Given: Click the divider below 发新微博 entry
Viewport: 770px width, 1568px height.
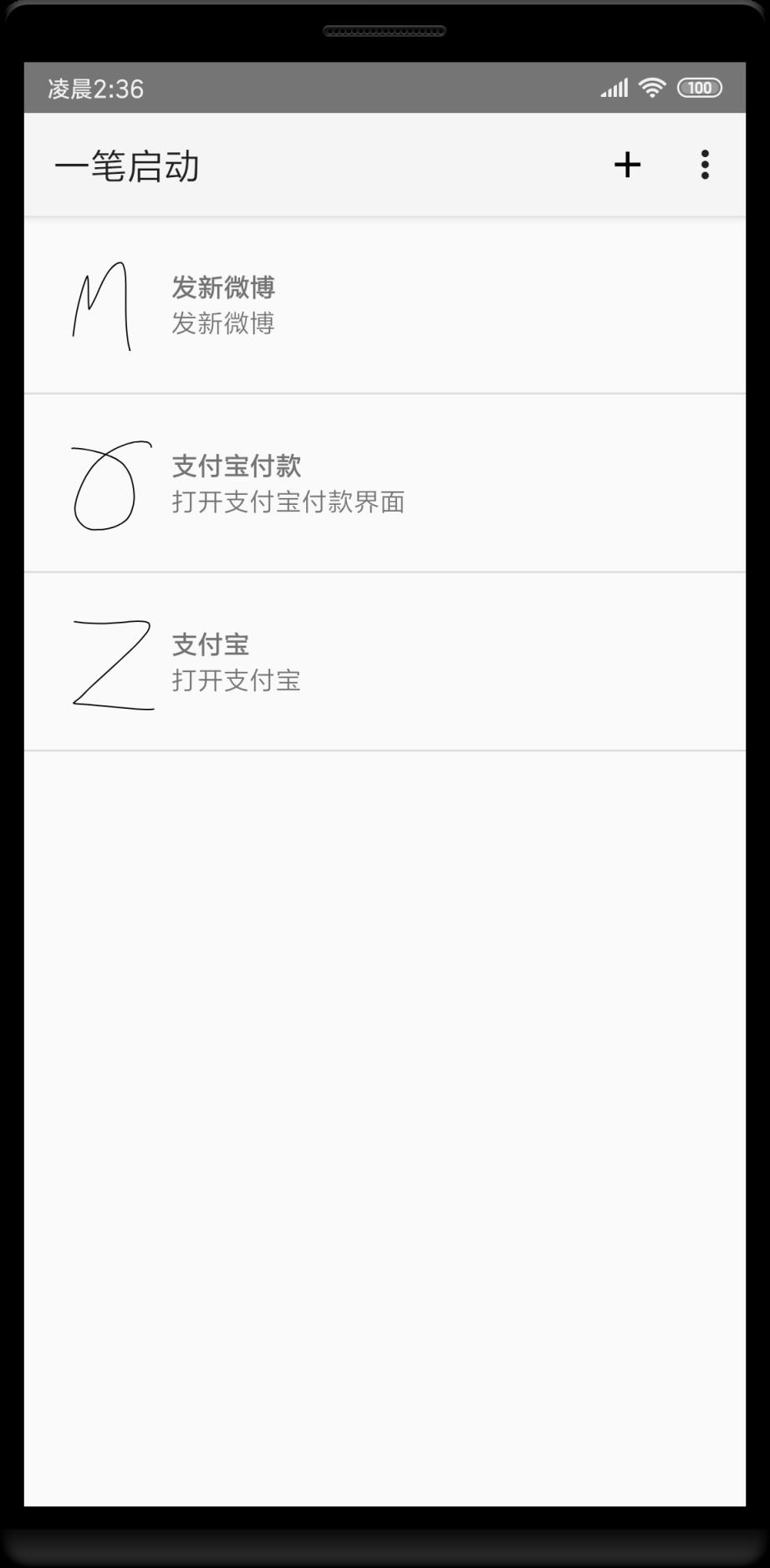Looking at the screenshot, I should click(x=385, y=393).
